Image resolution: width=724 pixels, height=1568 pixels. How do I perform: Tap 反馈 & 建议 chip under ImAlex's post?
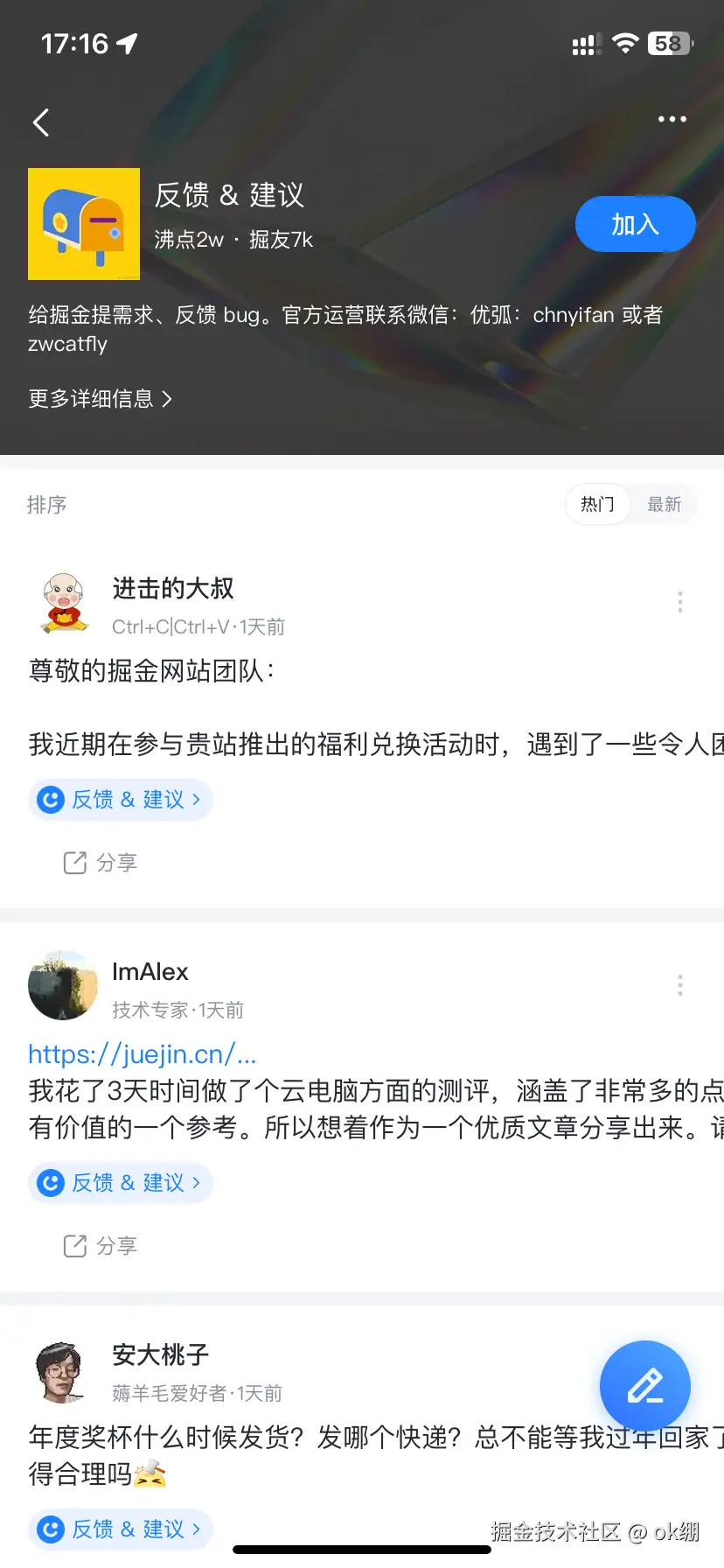click(121, 1183)
